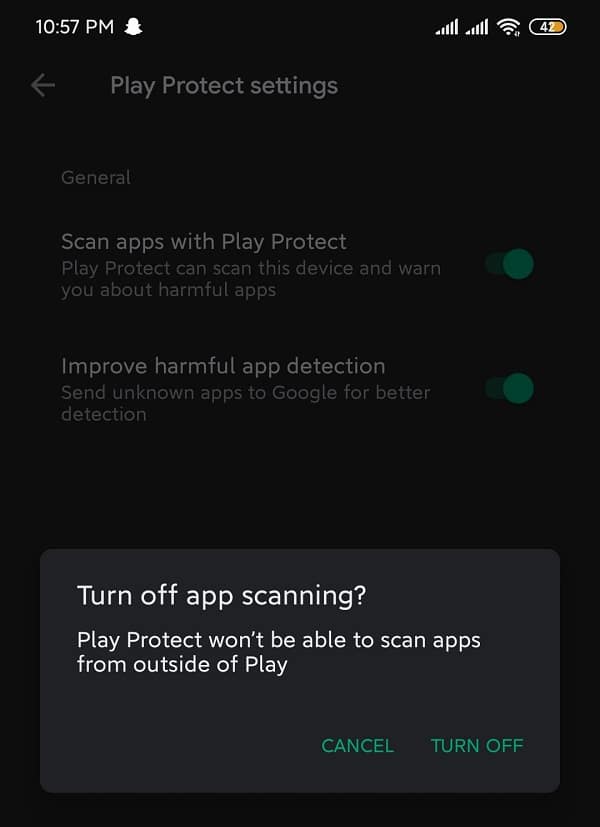Go back from Play Protect settings
600x827 pixels.
point(43,86)
